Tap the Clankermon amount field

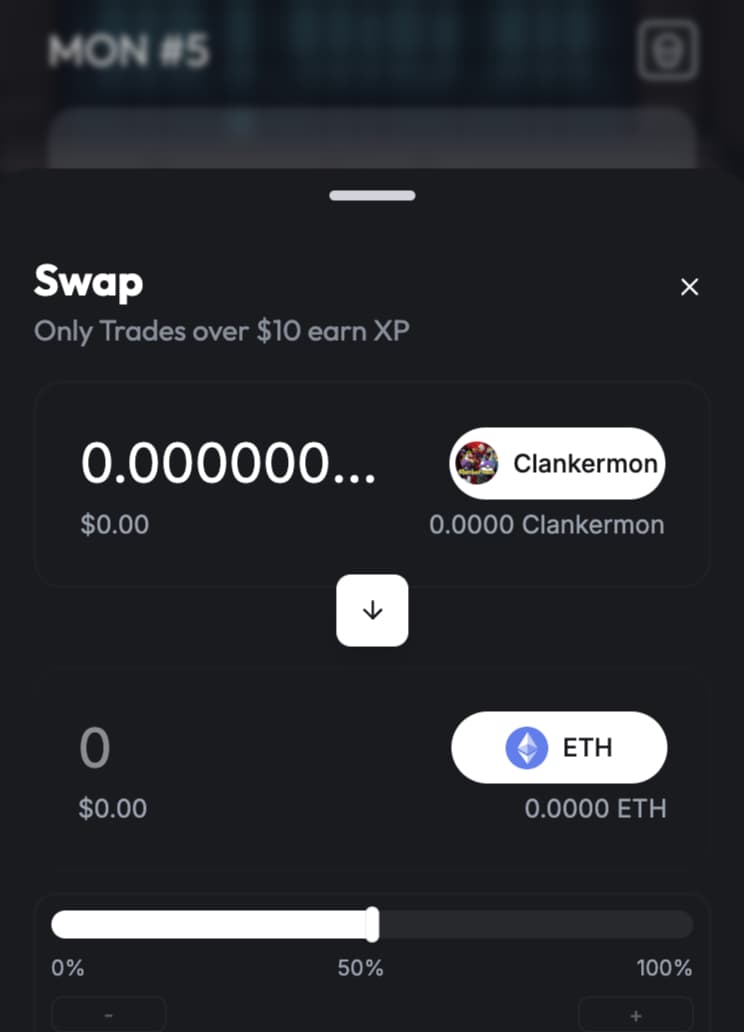pos(228,464)
